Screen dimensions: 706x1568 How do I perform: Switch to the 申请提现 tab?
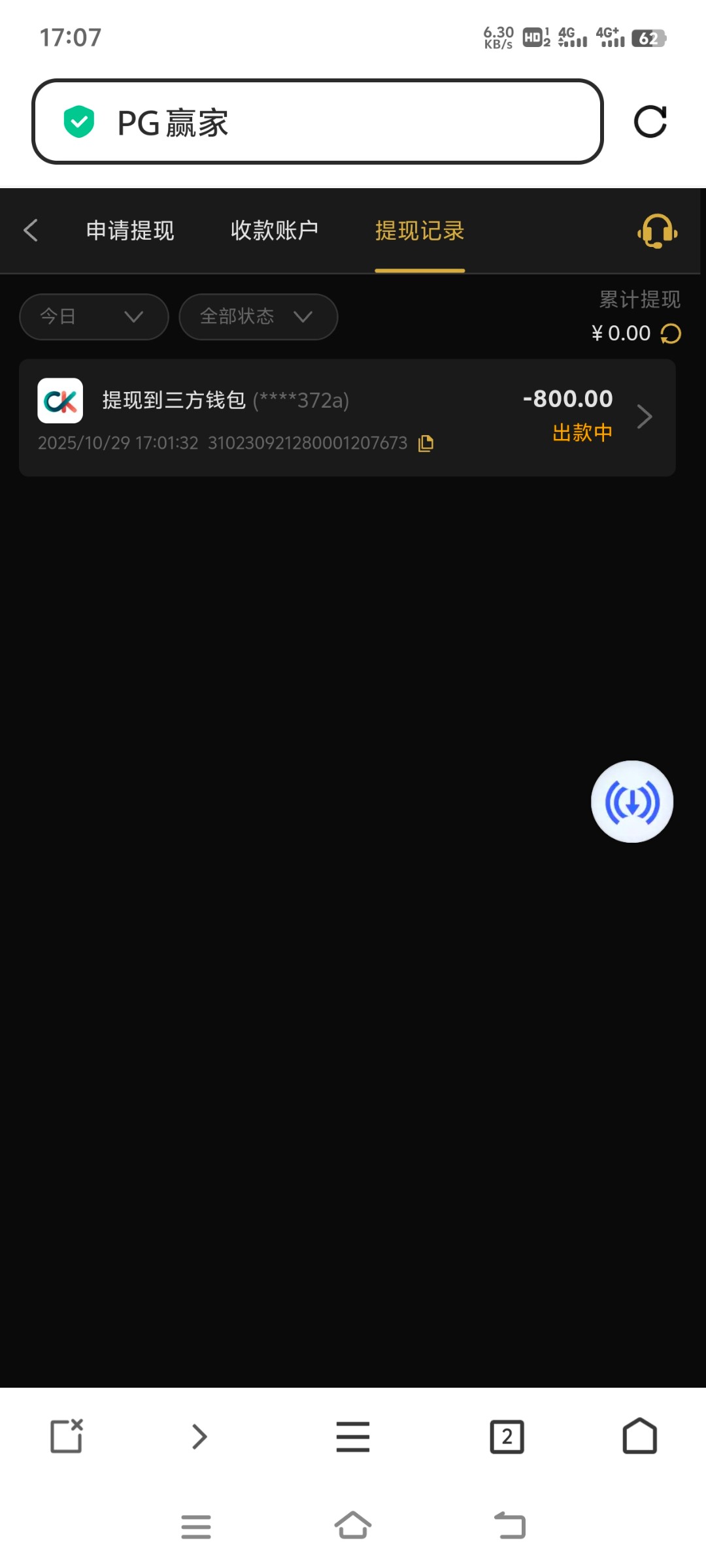click(x=130, y=231)
